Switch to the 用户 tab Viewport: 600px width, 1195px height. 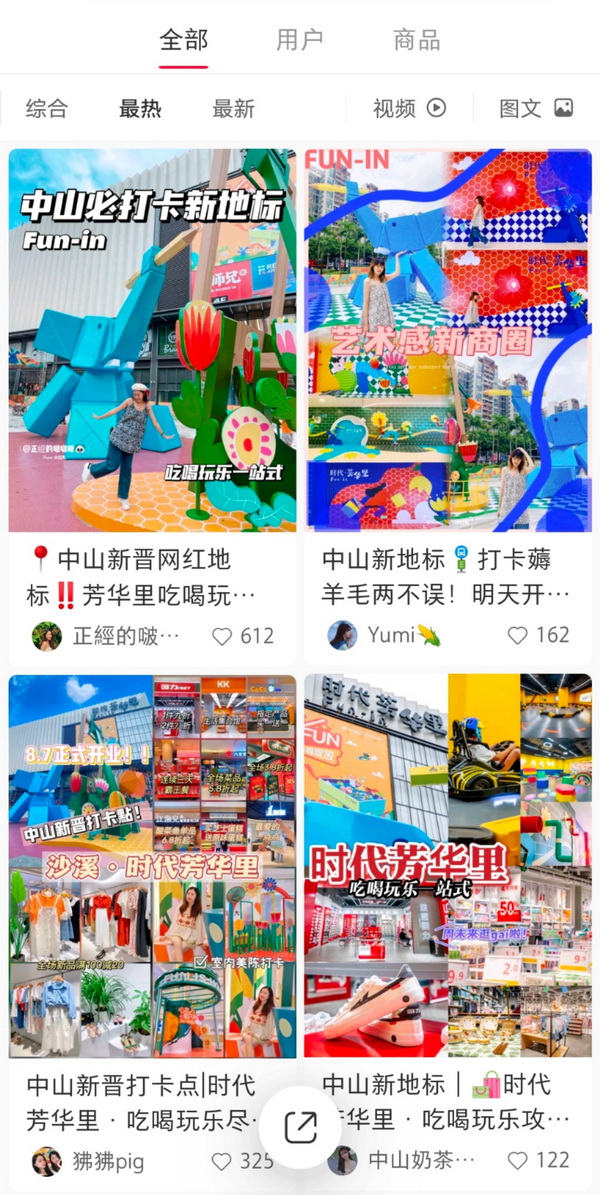pyautogui.click(x=299, y=40)
